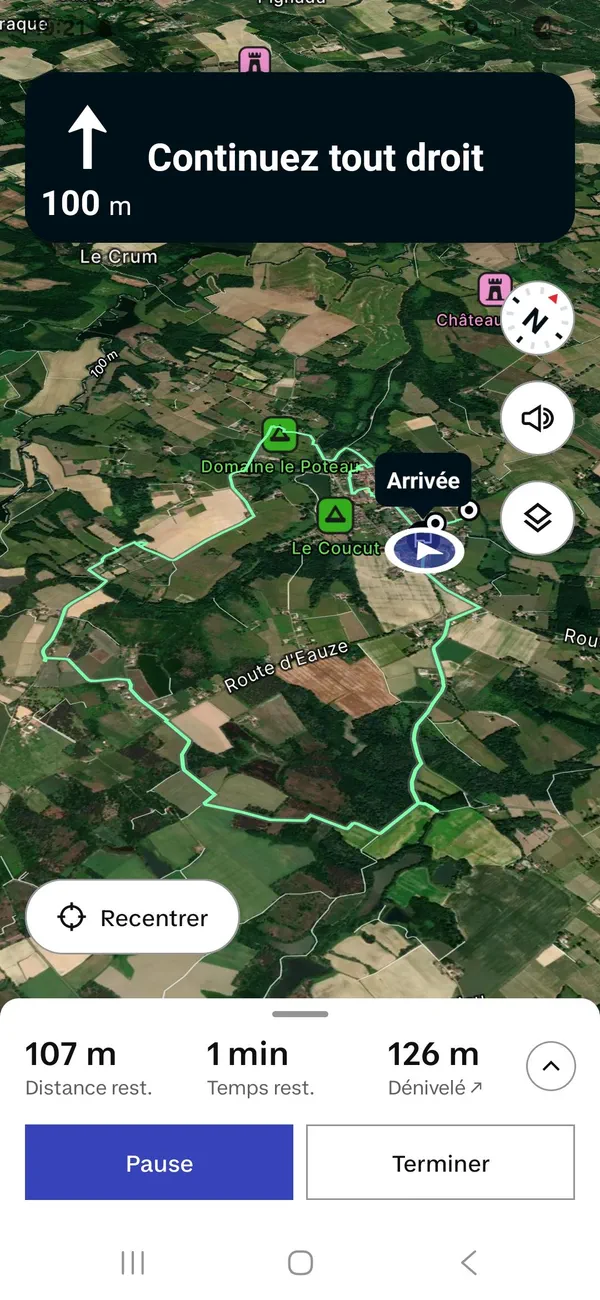Recenter the map with Recentrer
This screenshot has height=1300, width=600.
click(x=132, y=917)
